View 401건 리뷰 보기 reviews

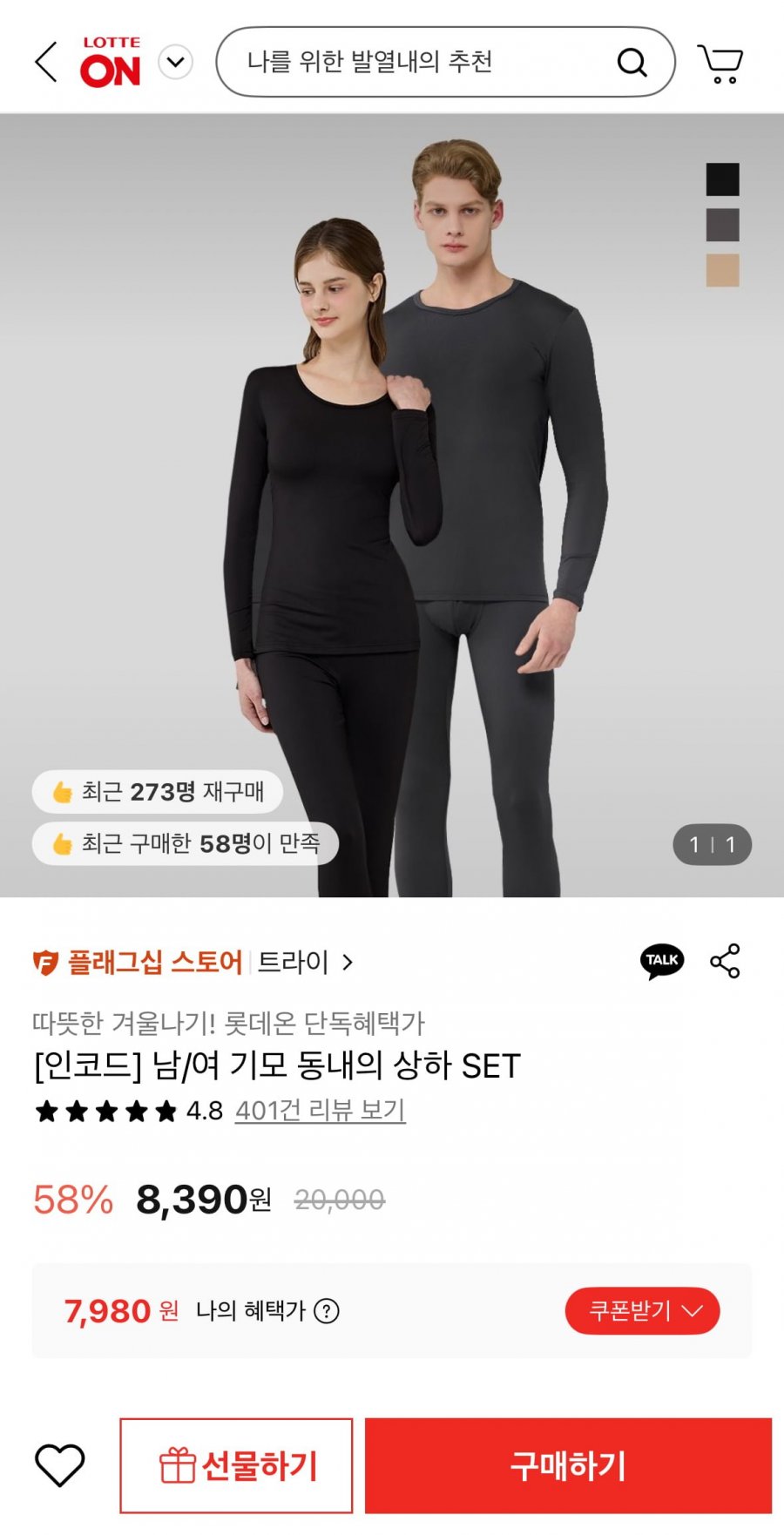pyautogui.click(x=321, y=1111)
